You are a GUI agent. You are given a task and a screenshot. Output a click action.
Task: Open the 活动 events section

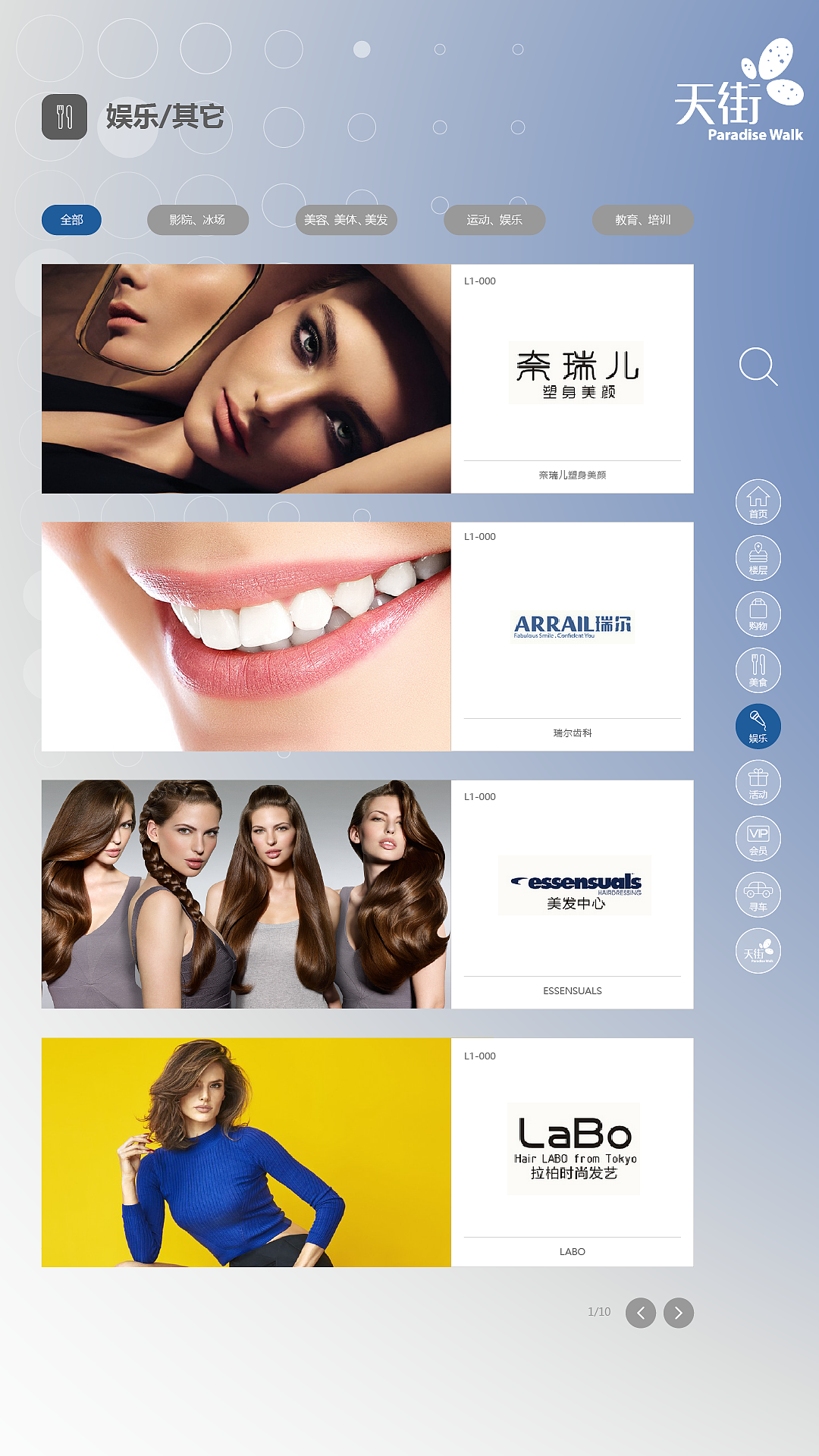point(758,783)
